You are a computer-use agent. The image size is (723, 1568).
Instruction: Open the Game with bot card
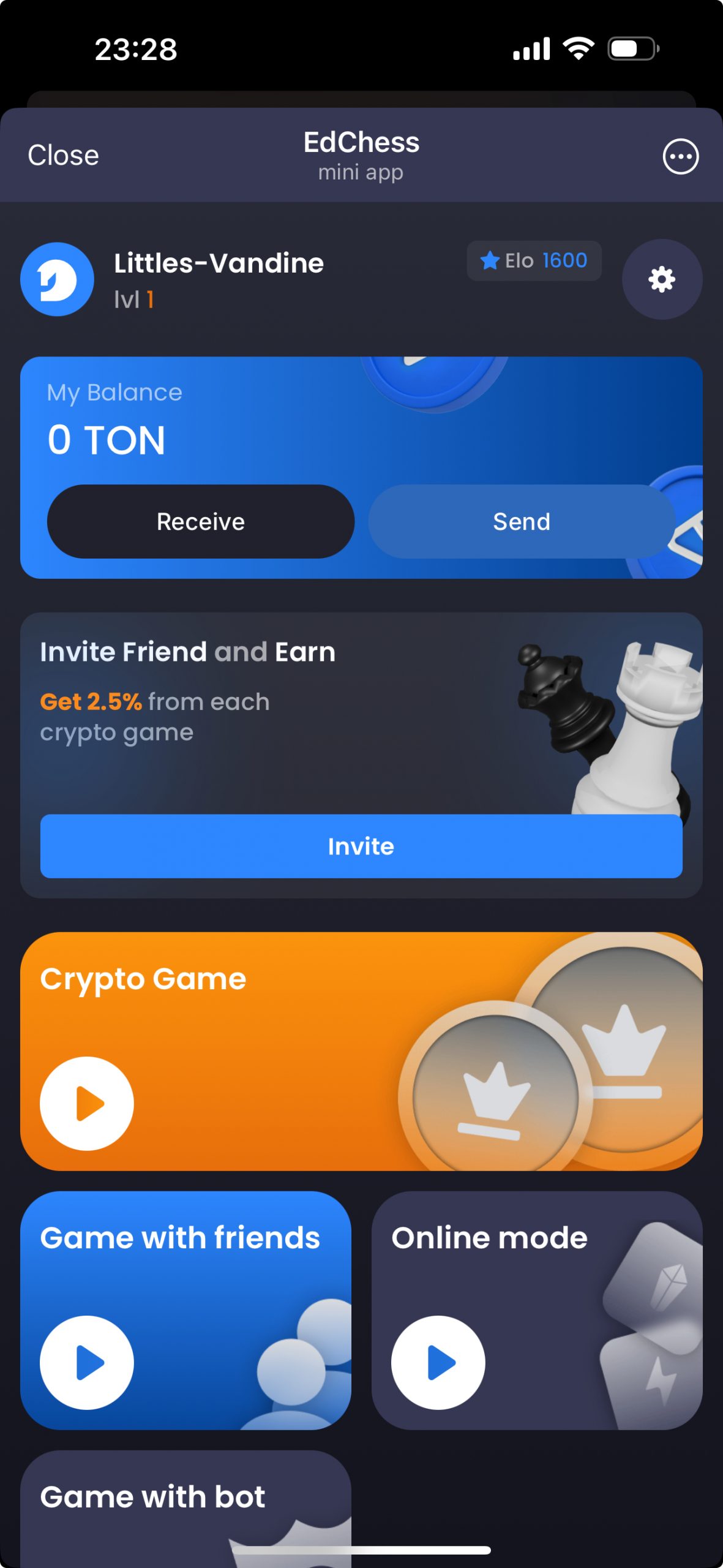click(185, 1508)
